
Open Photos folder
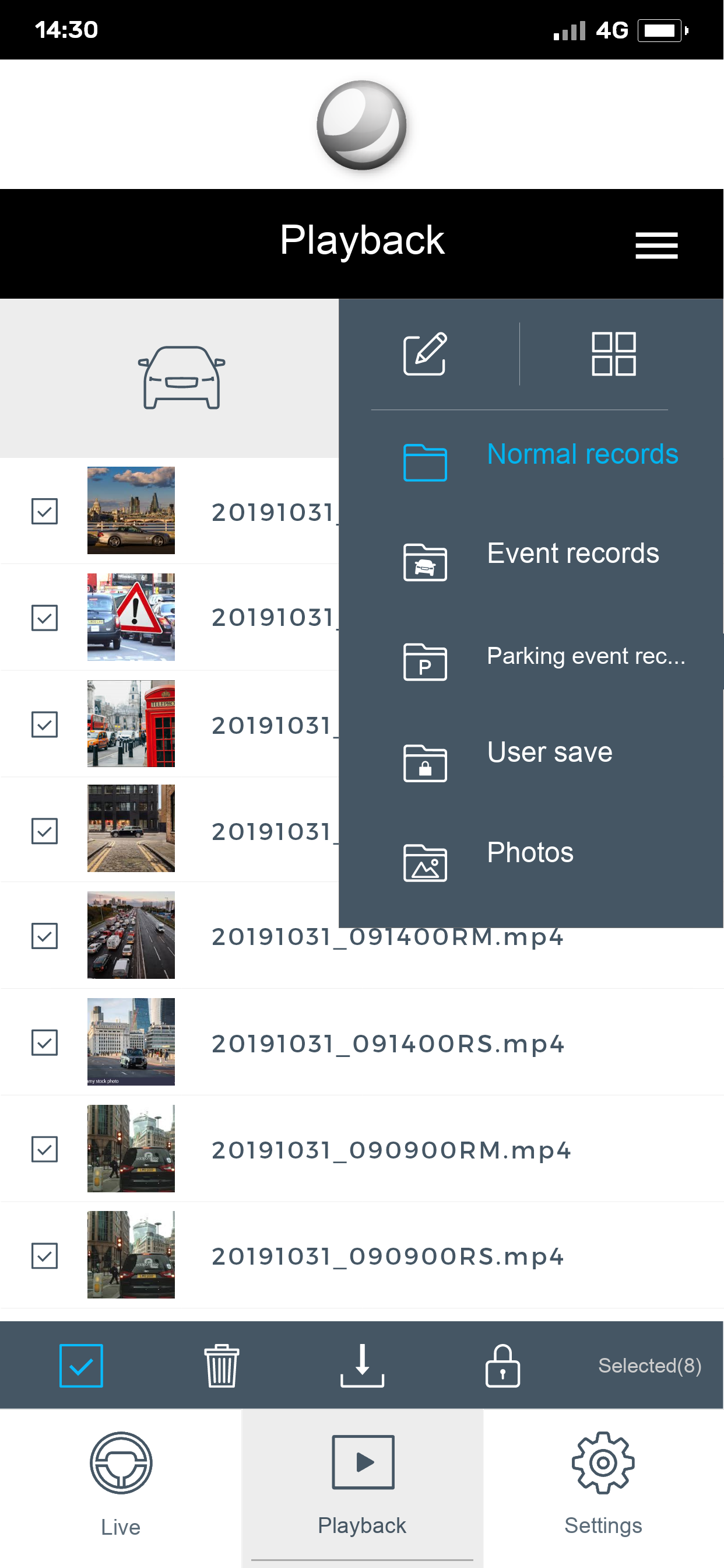[x=488, y=855]
